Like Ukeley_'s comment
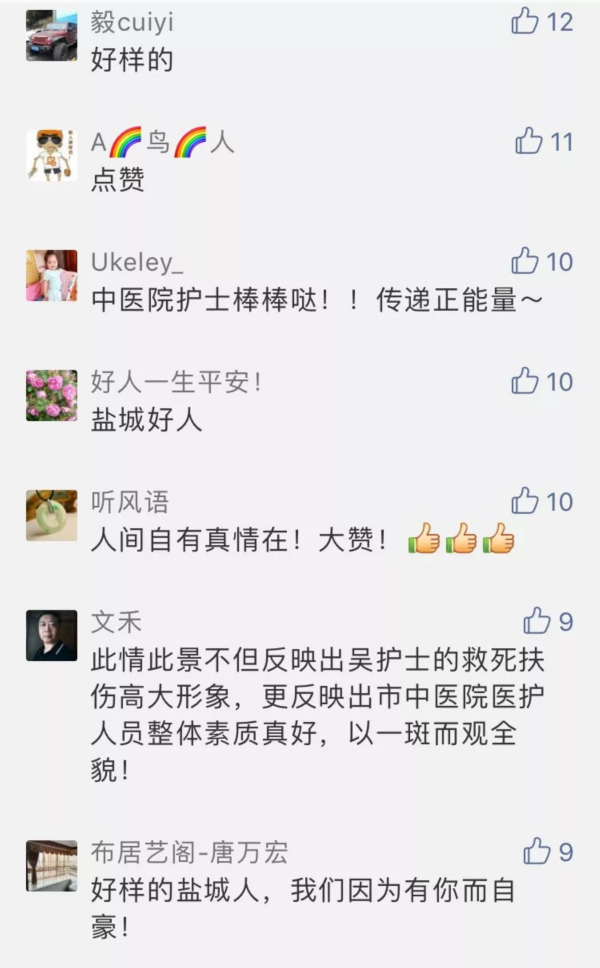Screen dimensions: 600x968 tap(526, 261)
